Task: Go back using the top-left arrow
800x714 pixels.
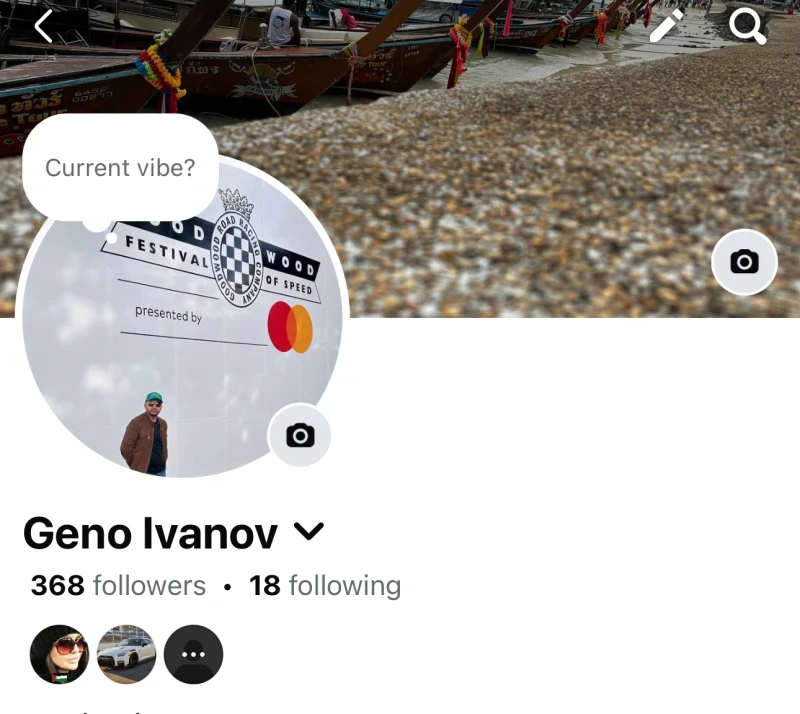Action: pyautogui.click(x=43, y=25)
